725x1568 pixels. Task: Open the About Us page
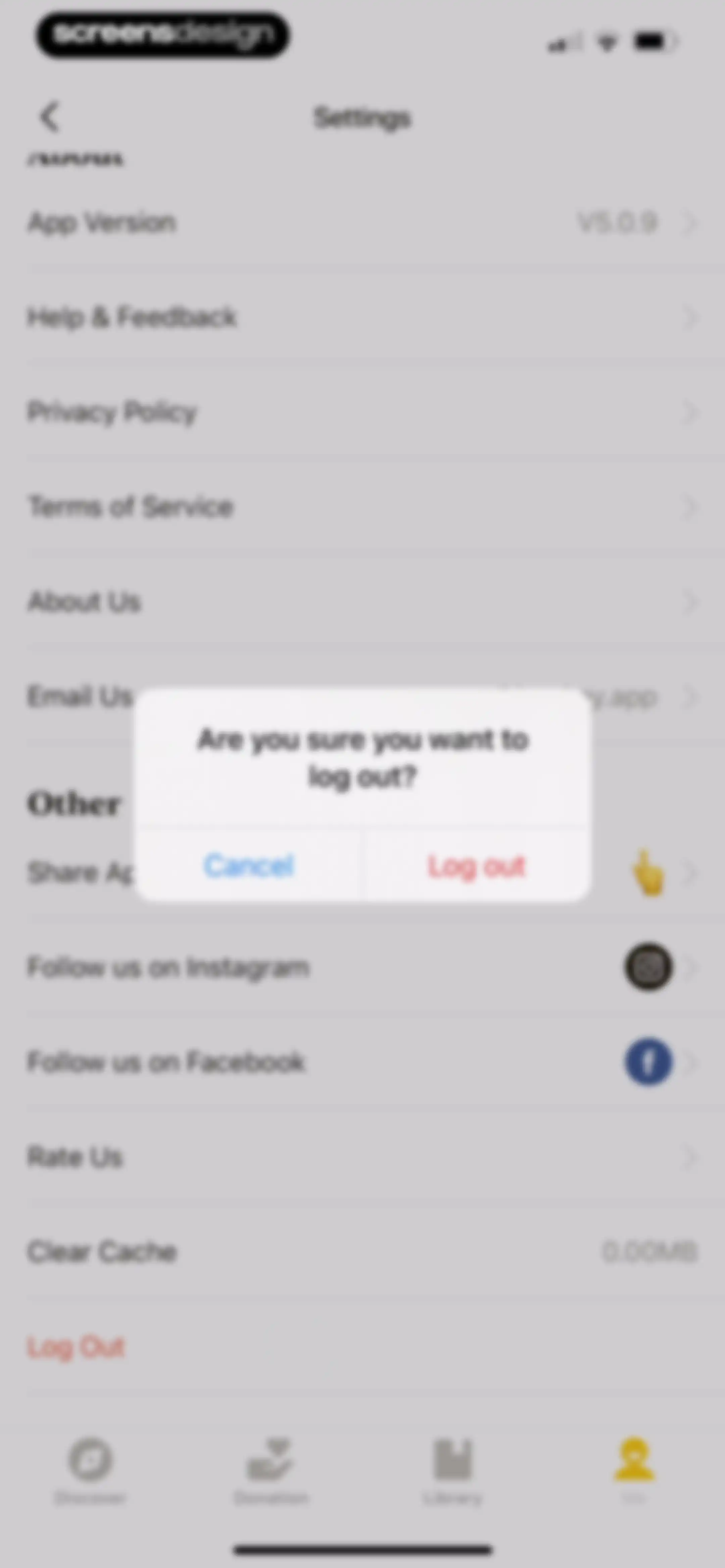coord(362,602)
